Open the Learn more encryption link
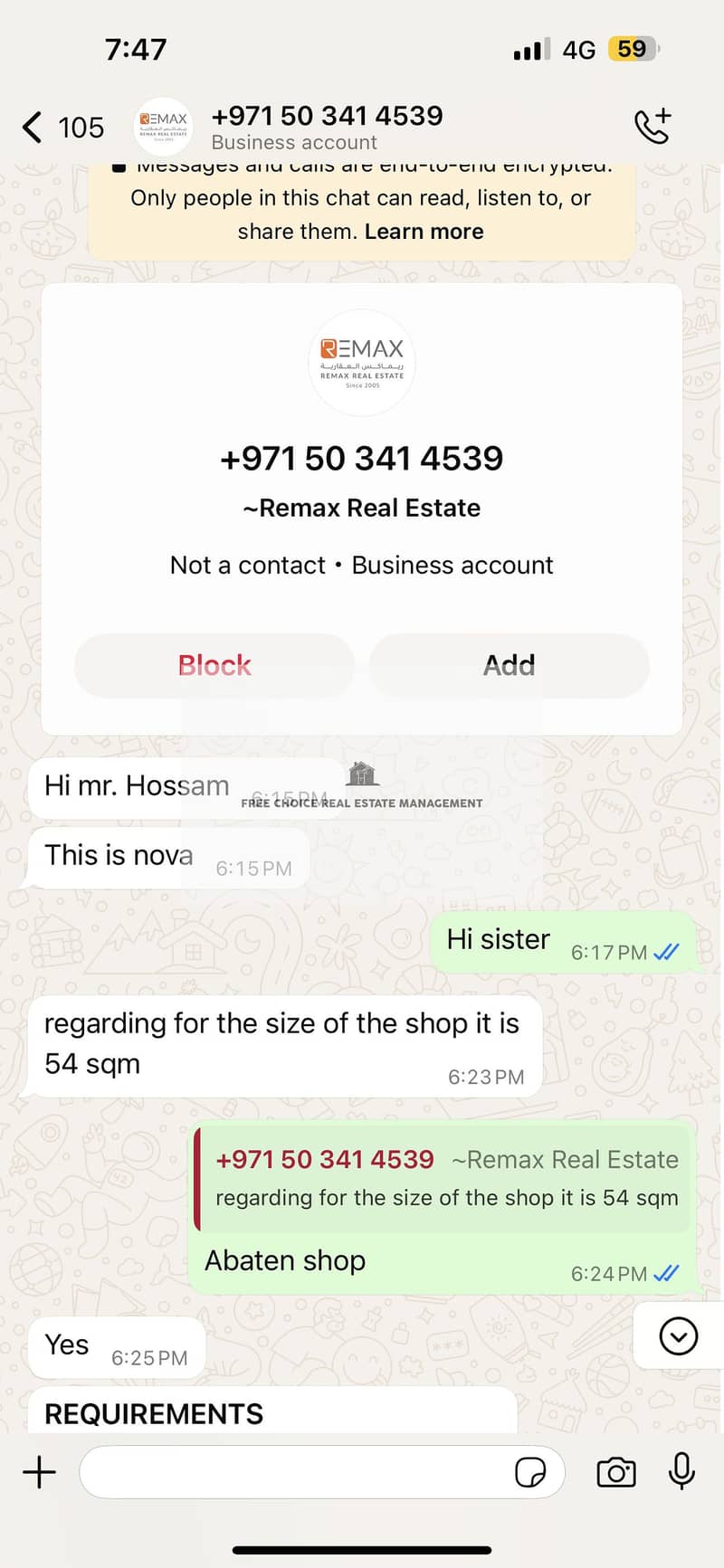 point(424,232)
